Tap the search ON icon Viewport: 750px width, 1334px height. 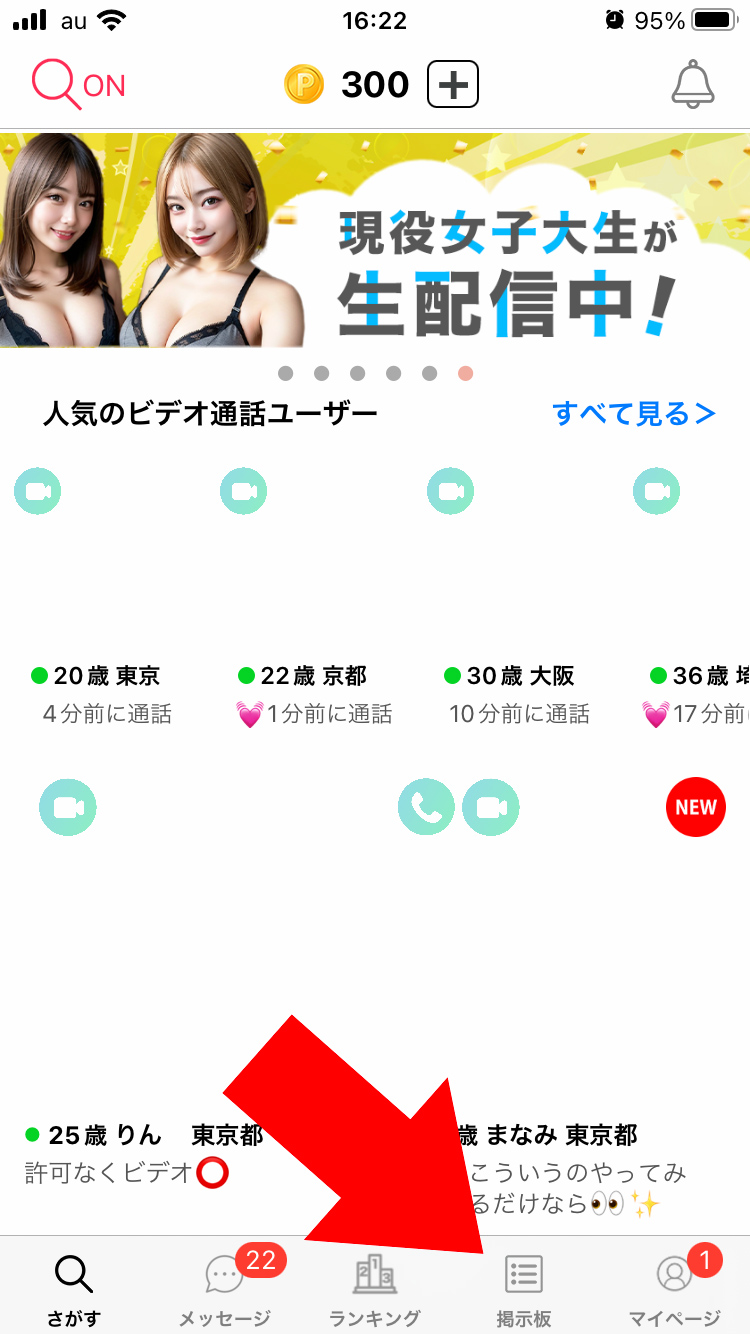pyautogui.click(x=78, y=84)
